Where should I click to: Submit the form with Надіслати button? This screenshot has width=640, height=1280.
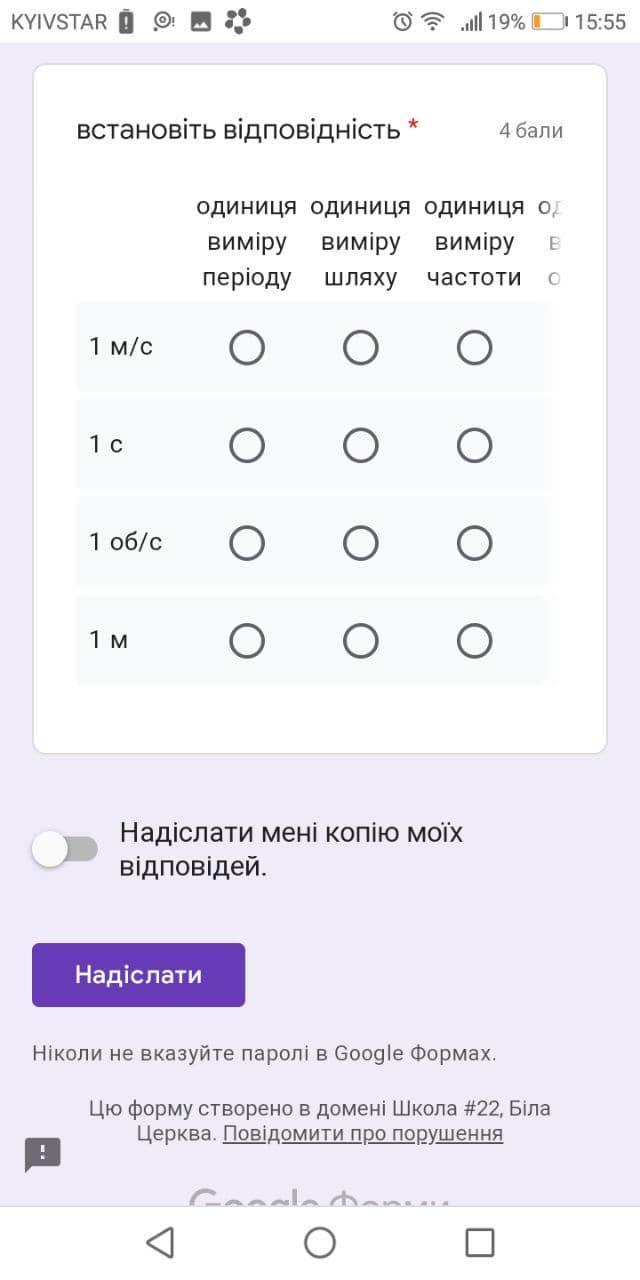click(x=138, y=975)
